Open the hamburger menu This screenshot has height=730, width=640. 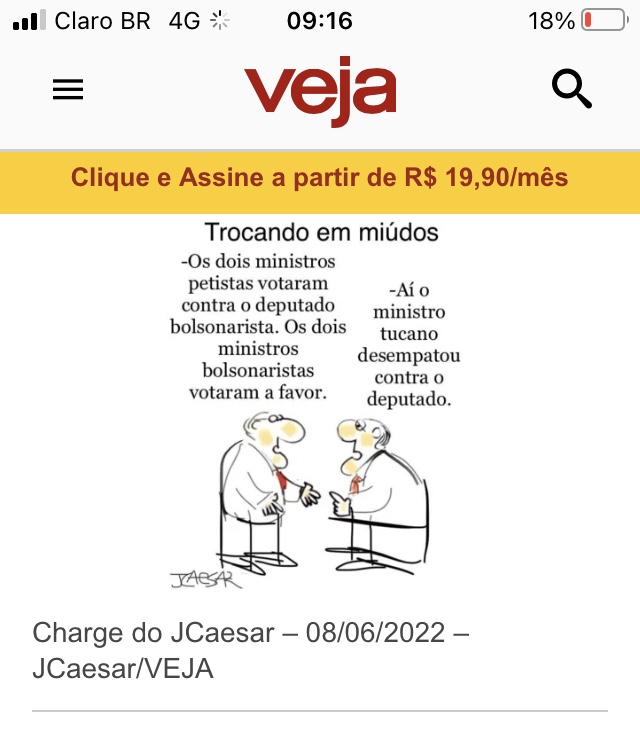(x=68, y=90)
